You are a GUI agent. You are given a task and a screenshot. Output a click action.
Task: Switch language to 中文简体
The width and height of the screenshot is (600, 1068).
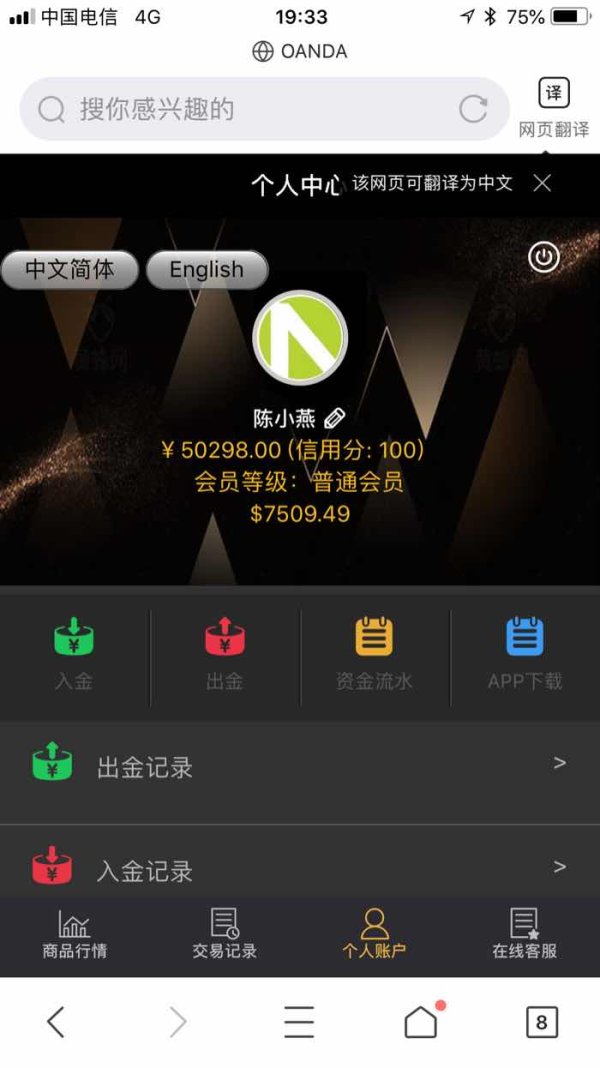pos(69,270)
